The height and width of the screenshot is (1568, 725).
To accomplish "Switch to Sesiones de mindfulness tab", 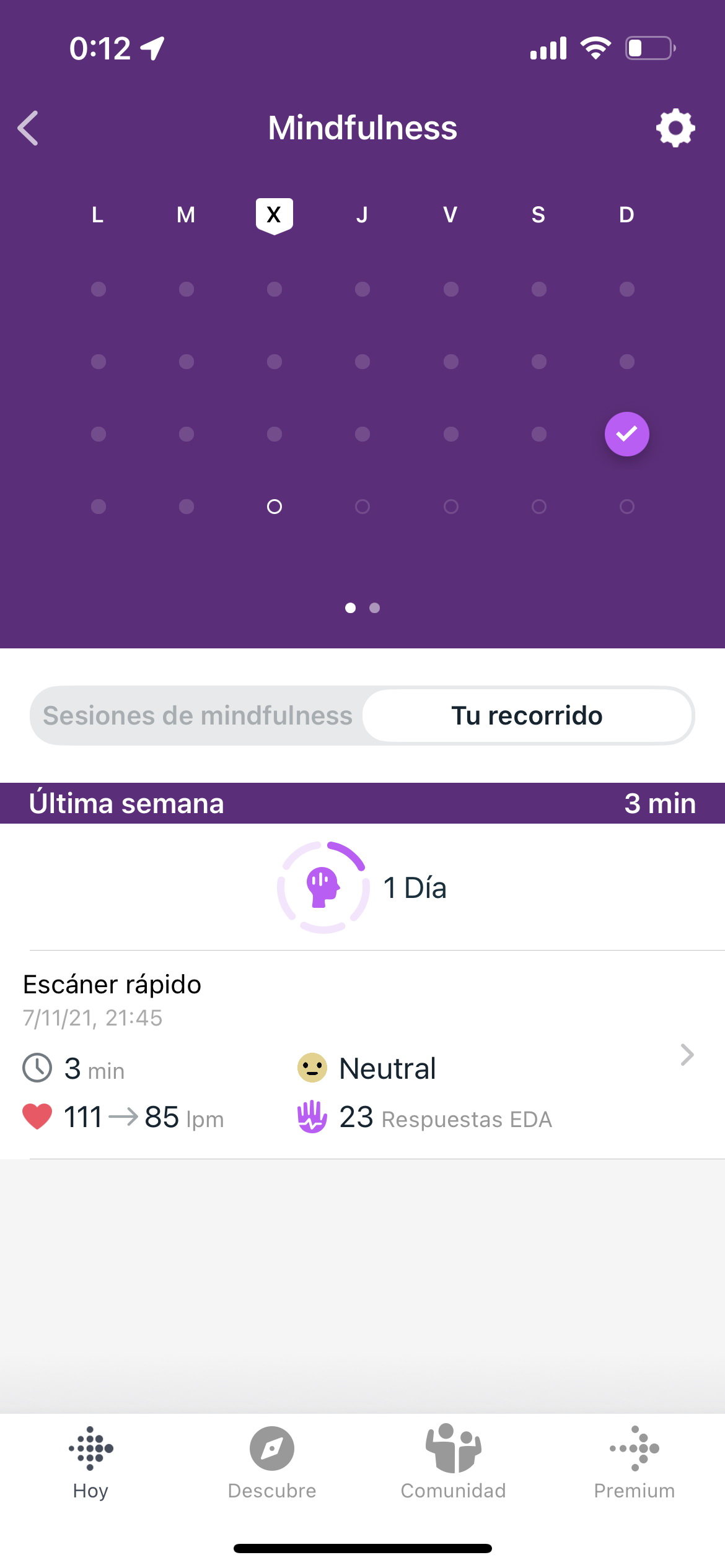I will pos(198,716).
